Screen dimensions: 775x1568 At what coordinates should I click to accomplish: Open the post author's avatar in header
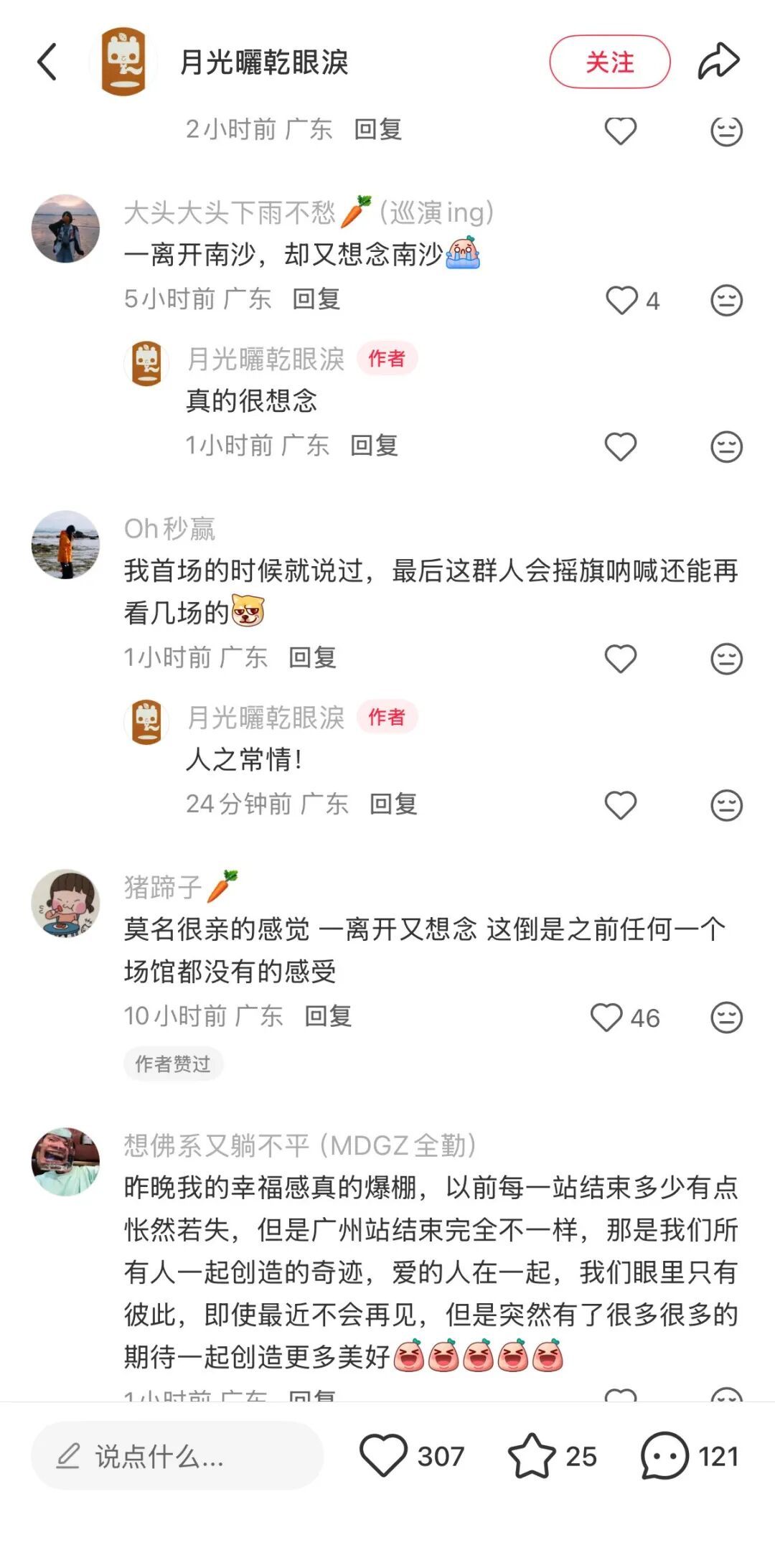[123, 62]
